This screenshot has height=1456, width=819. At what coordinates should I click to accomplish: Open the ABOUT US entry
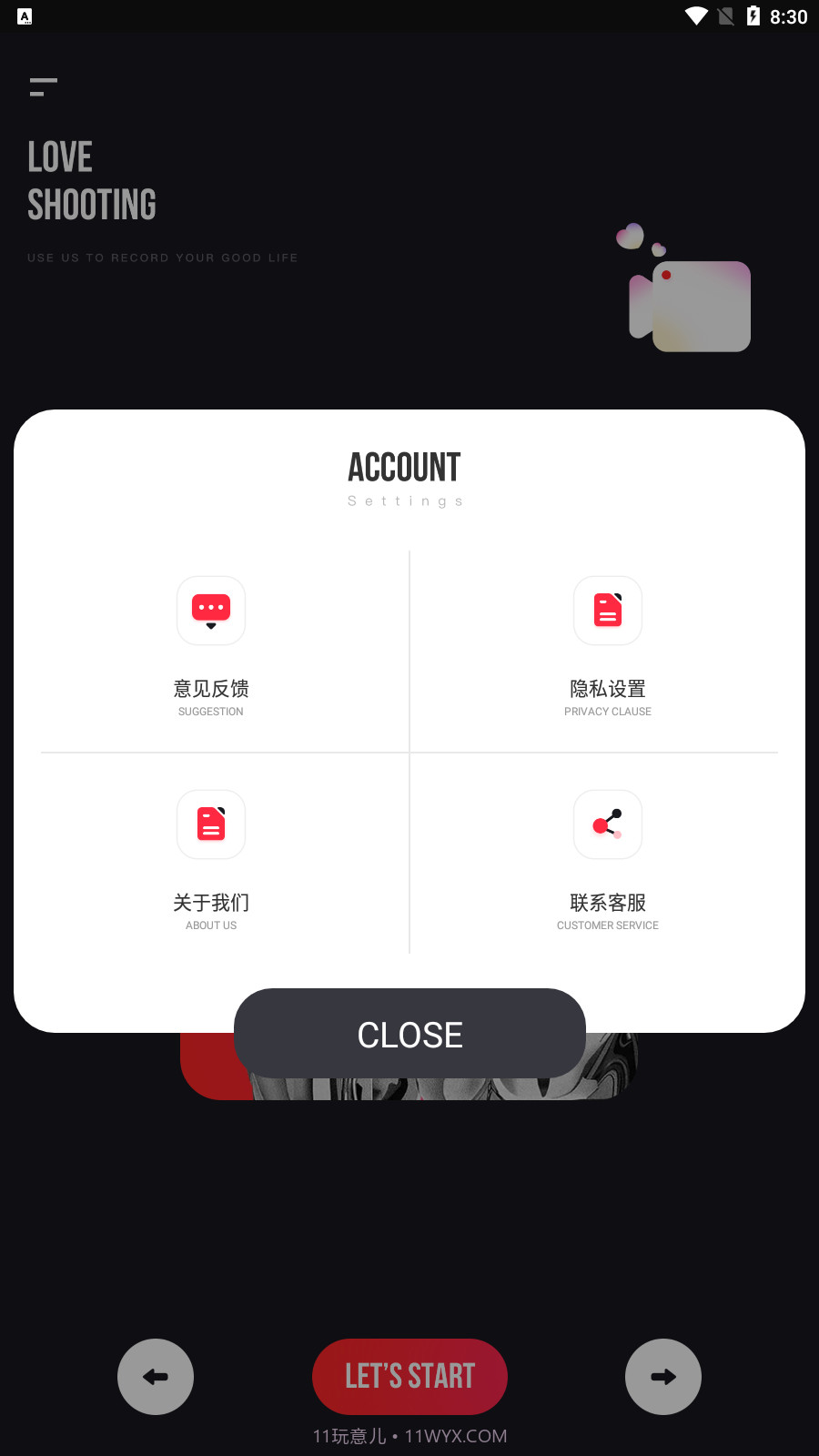click(210, 925)
